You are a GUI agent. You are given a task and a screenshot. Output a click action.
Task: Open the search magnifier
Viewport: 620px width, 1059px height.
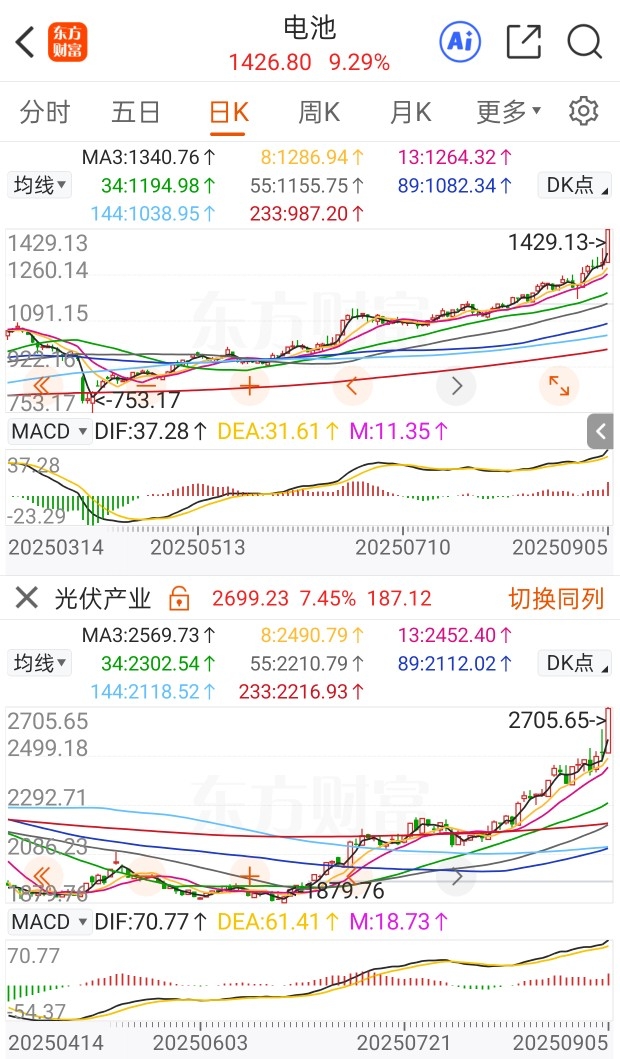[x=584, y=42]
